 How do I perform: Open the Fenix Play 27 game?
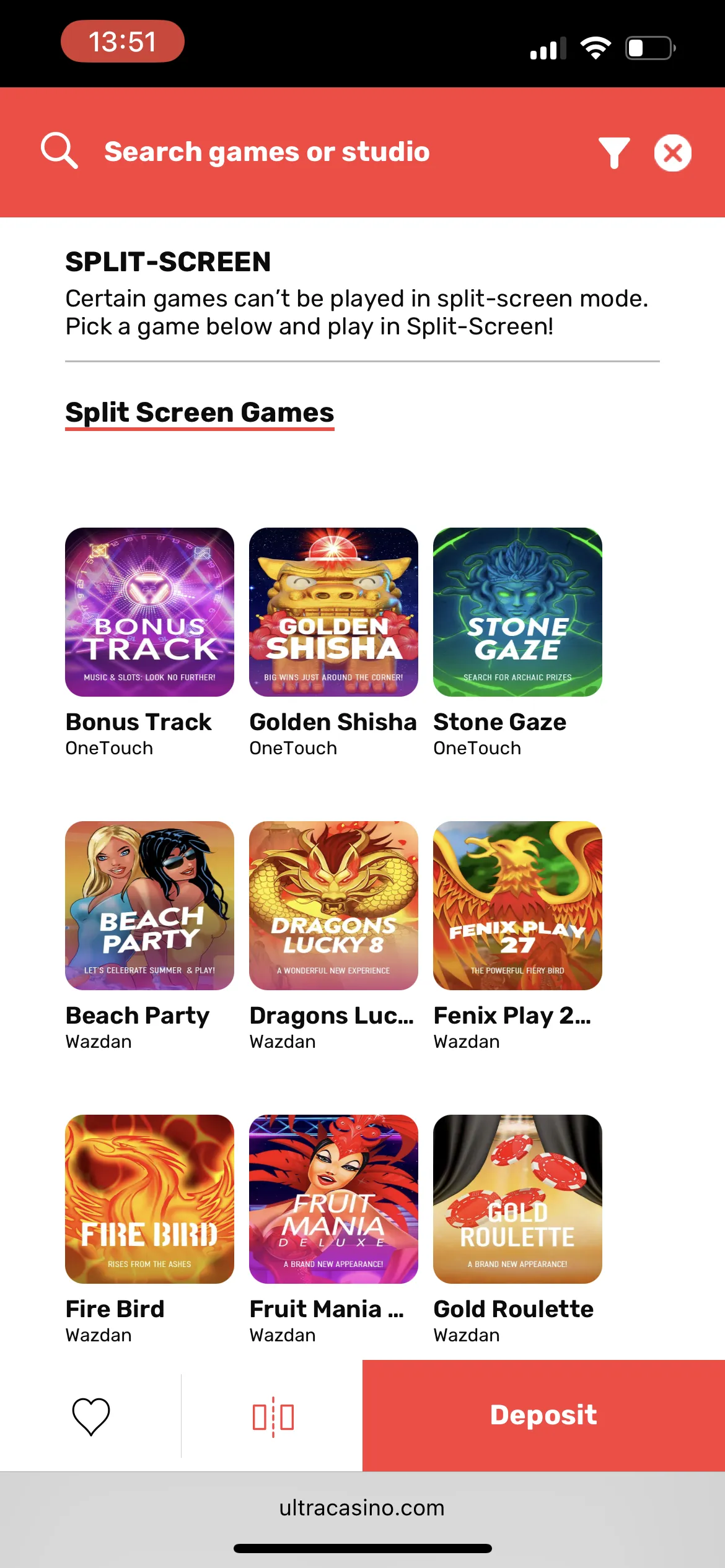pyautogui.click(x=517, y=905)
